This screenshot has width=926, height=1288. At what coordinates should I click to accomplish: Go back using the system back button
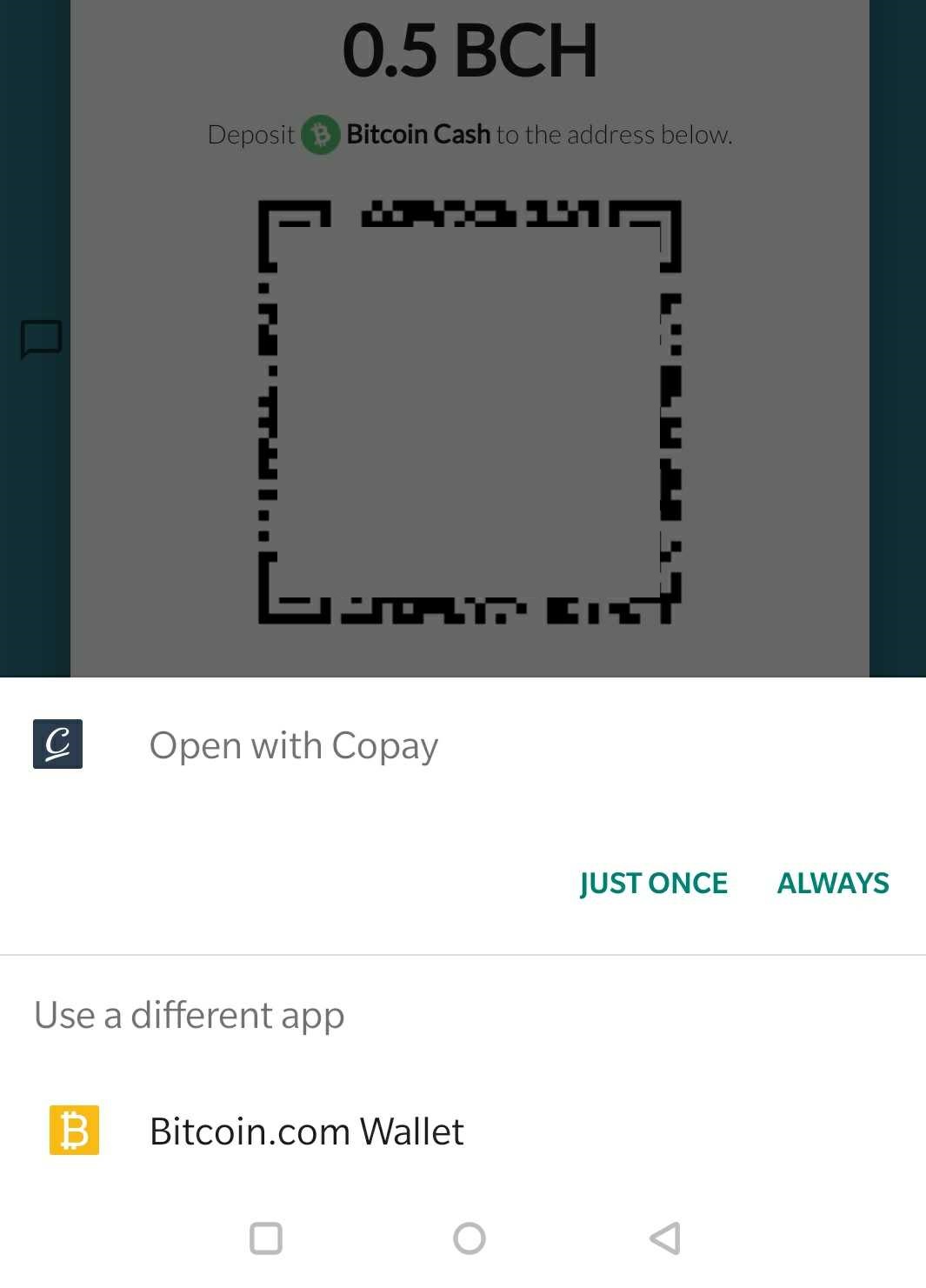pos(665,1238)
